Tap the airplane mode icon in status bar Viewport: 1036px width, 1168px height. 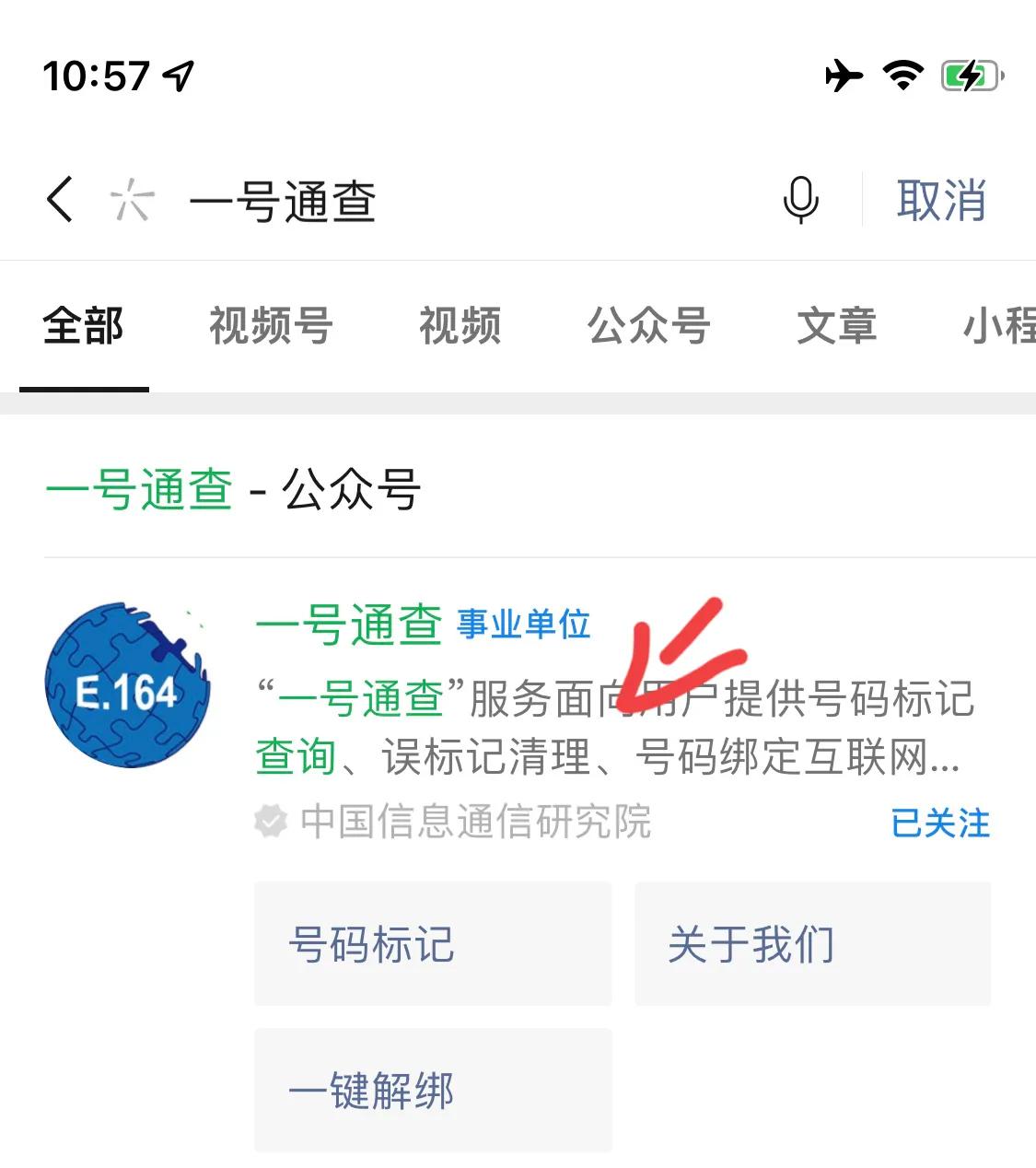(842, 76)
